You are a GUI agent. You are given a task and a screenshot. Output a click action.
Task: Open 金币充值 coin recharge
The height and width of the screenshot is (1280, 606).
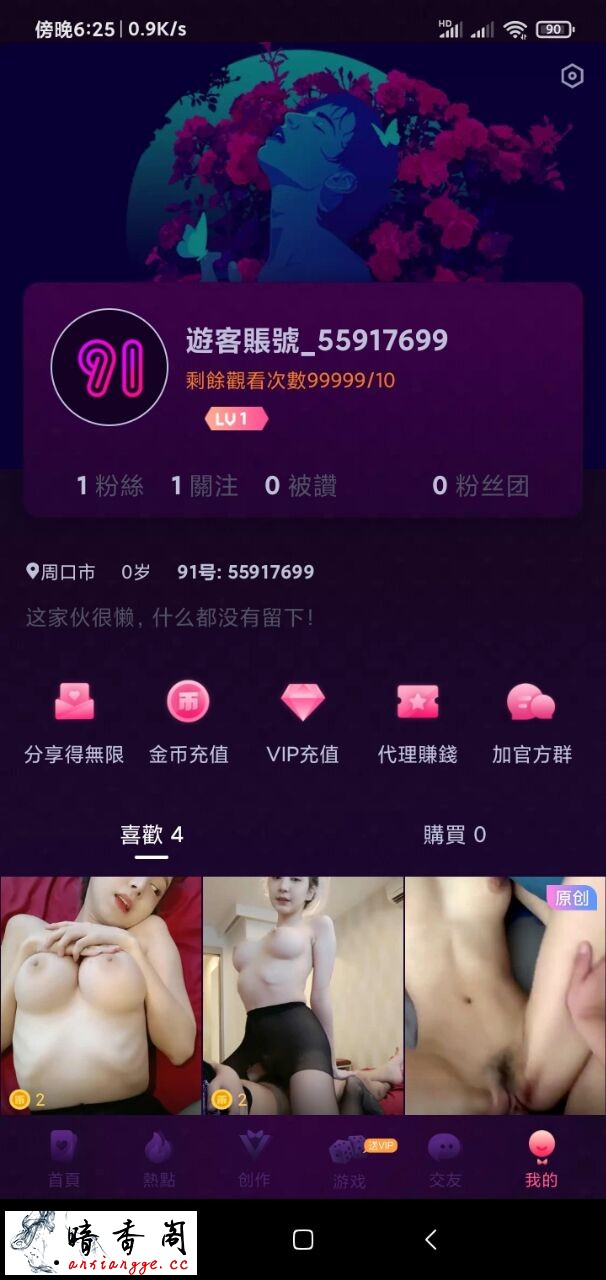[188, 722]
